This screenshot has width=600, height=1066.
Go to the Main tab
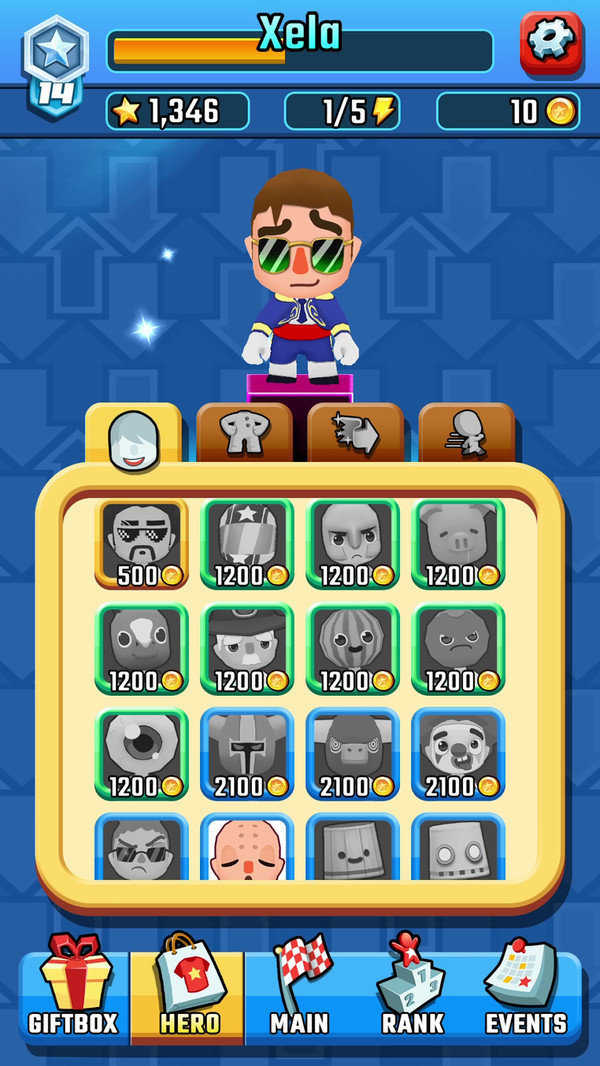pyautogui.click(x=299, y=991)
